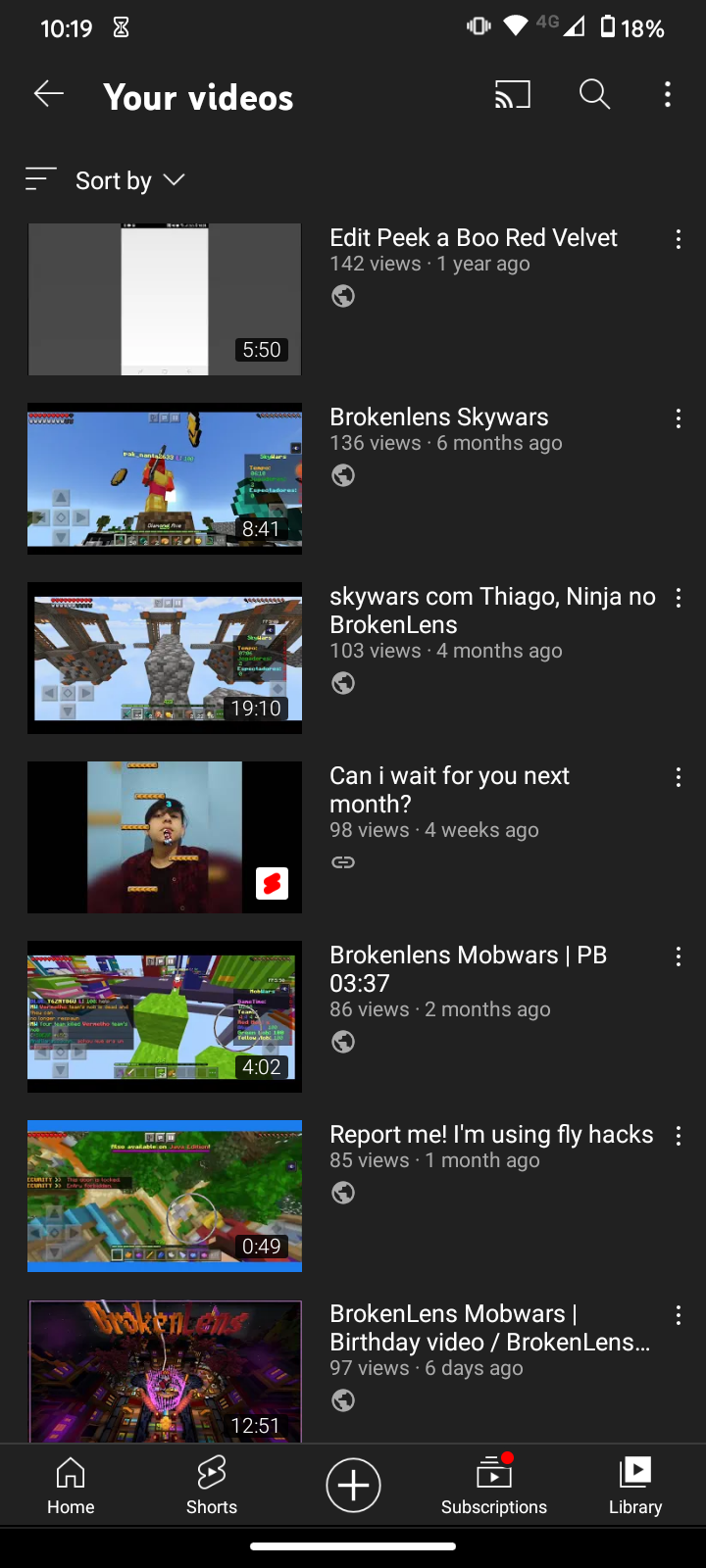Open options for Edit Peek a Boo Red Velvet
This screenshot has width=706, height=1568.
[678, 239]
